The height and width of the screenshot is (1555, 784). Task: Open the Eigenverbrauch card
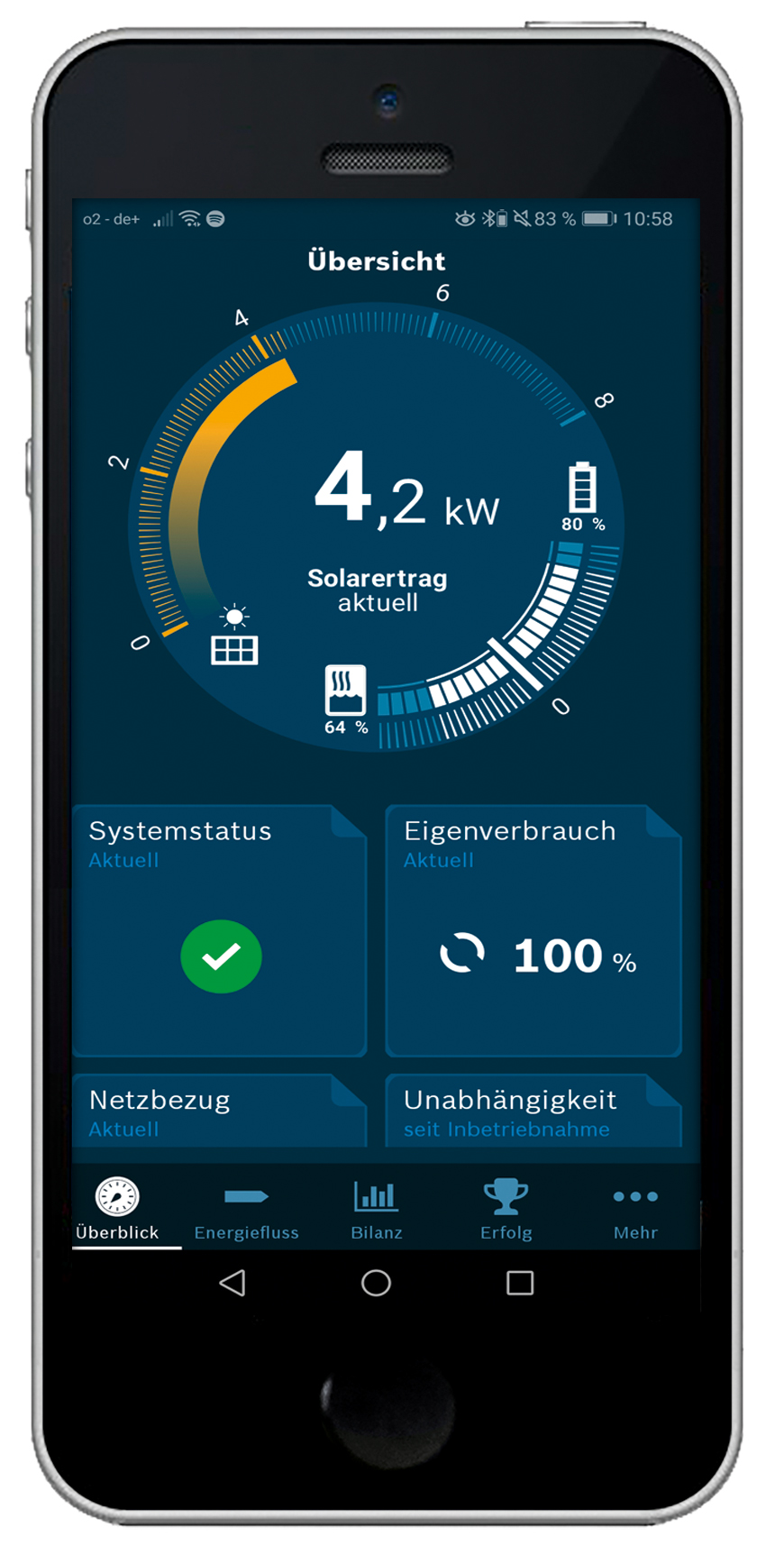(533, 930)
